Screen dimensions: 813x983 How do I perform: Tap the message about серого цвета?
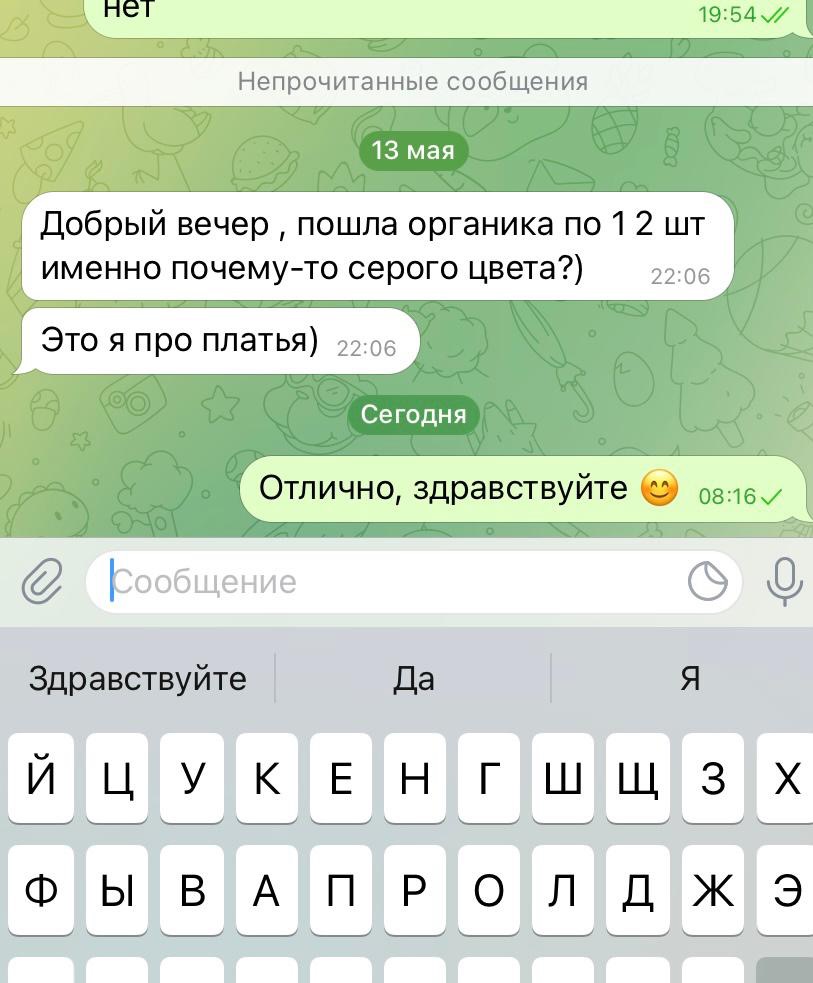click(375, 246)
